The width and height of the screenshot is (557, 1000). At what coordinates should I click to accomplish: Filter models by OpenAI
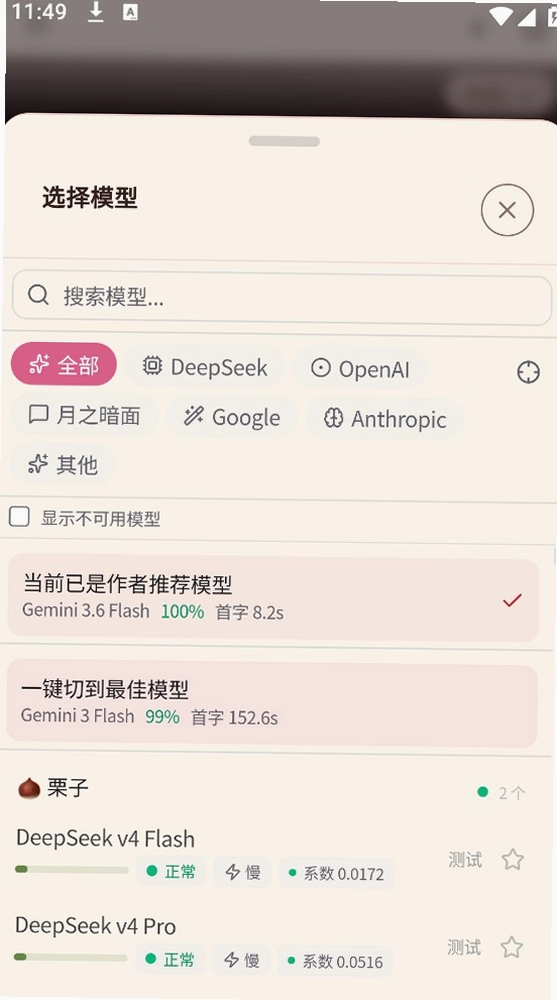click(x=360, y=369)
